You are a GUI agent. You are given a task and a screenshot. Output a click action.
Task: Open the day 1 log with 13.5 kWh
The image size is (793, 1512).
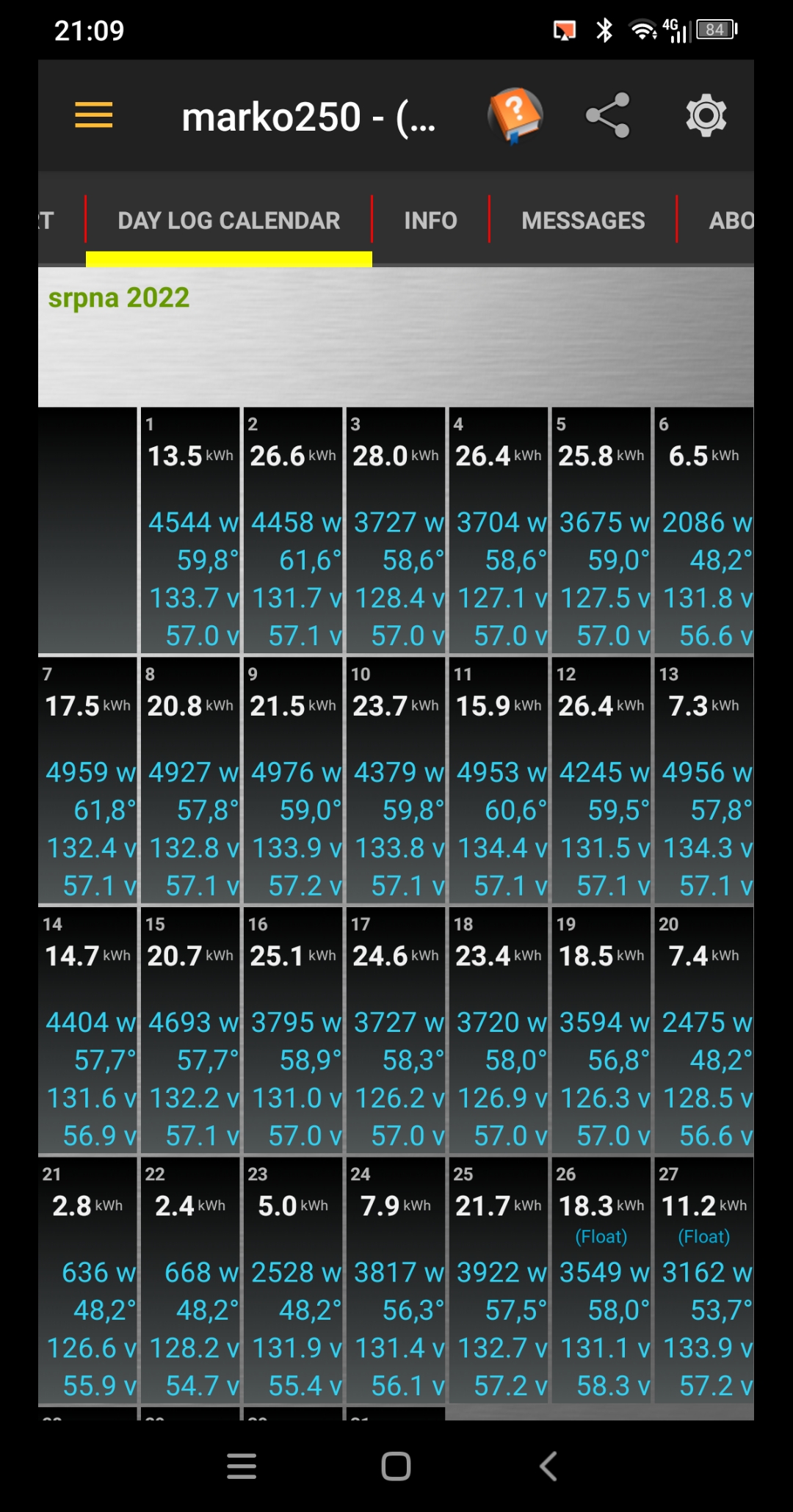(190, 530)
